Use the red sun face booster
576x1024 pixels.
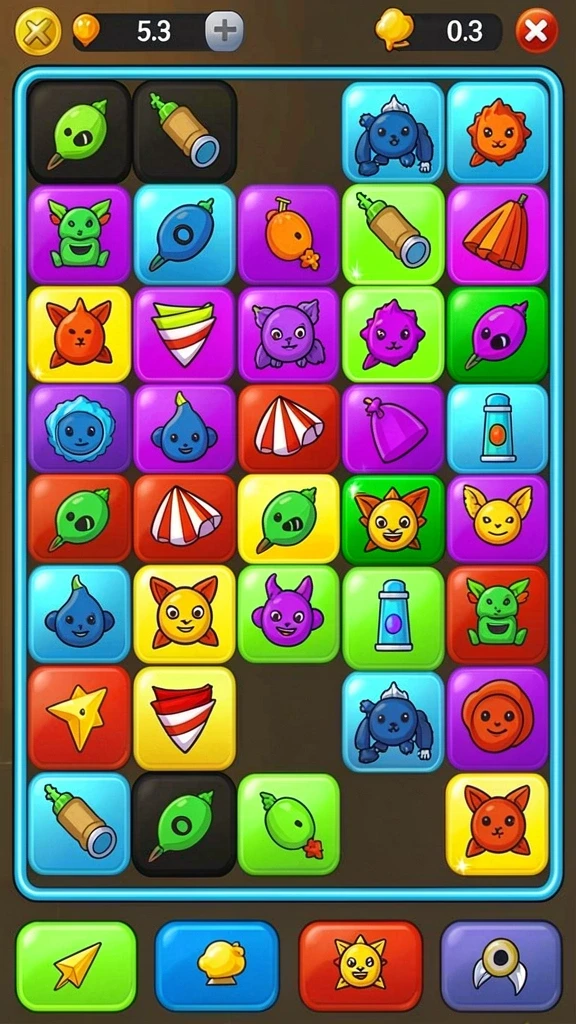(x=360, y=966)
